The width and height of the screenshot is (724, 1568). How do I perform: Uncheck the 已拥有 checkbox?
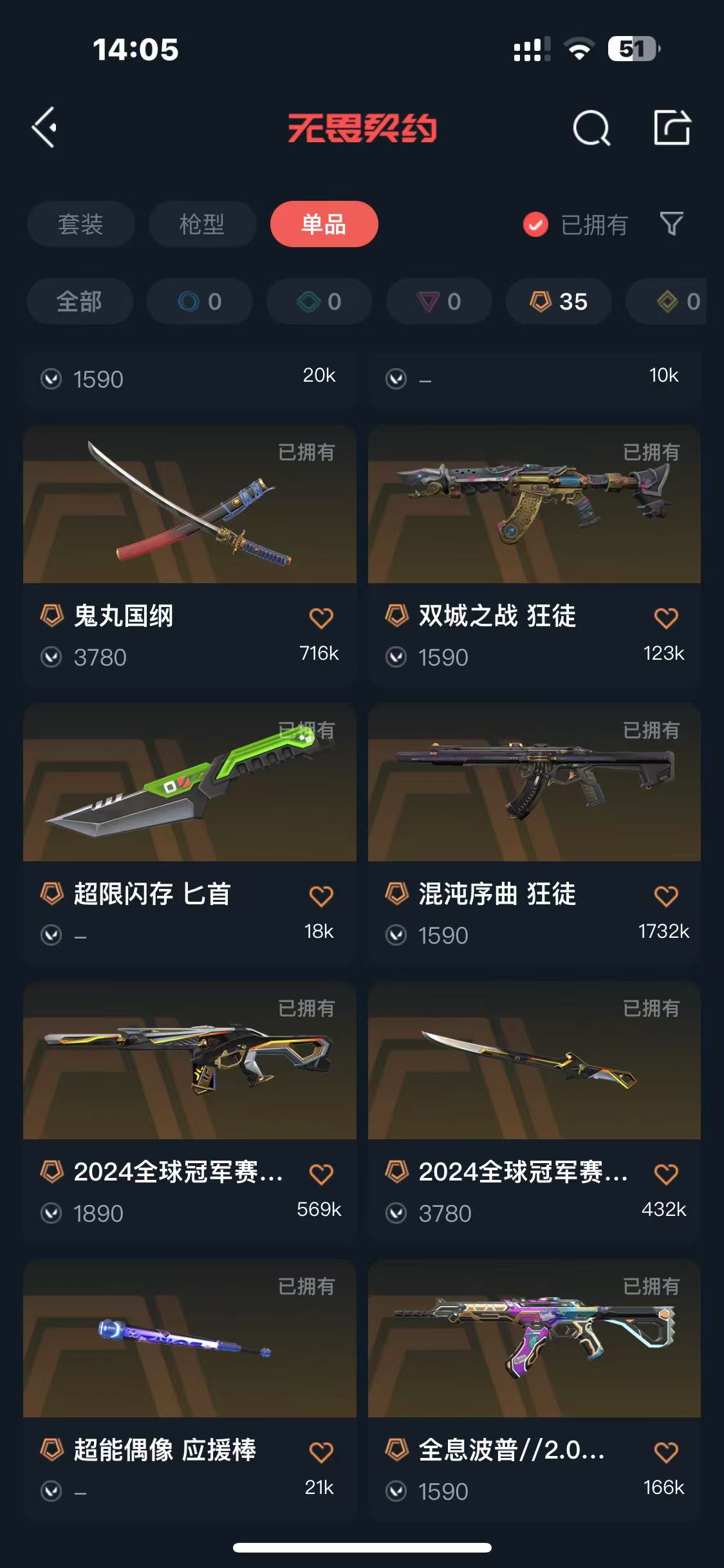tap(535, 225)
